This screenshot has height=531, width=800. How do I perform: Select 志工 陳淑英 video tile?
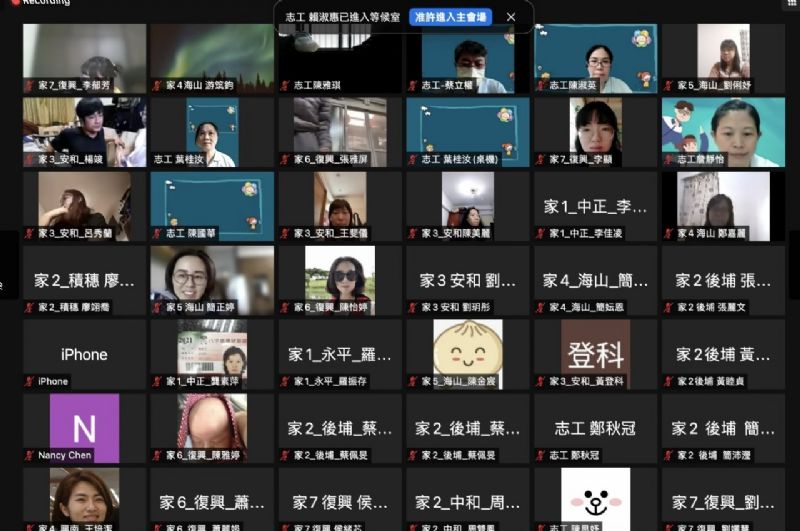click(x=595, y=58)
